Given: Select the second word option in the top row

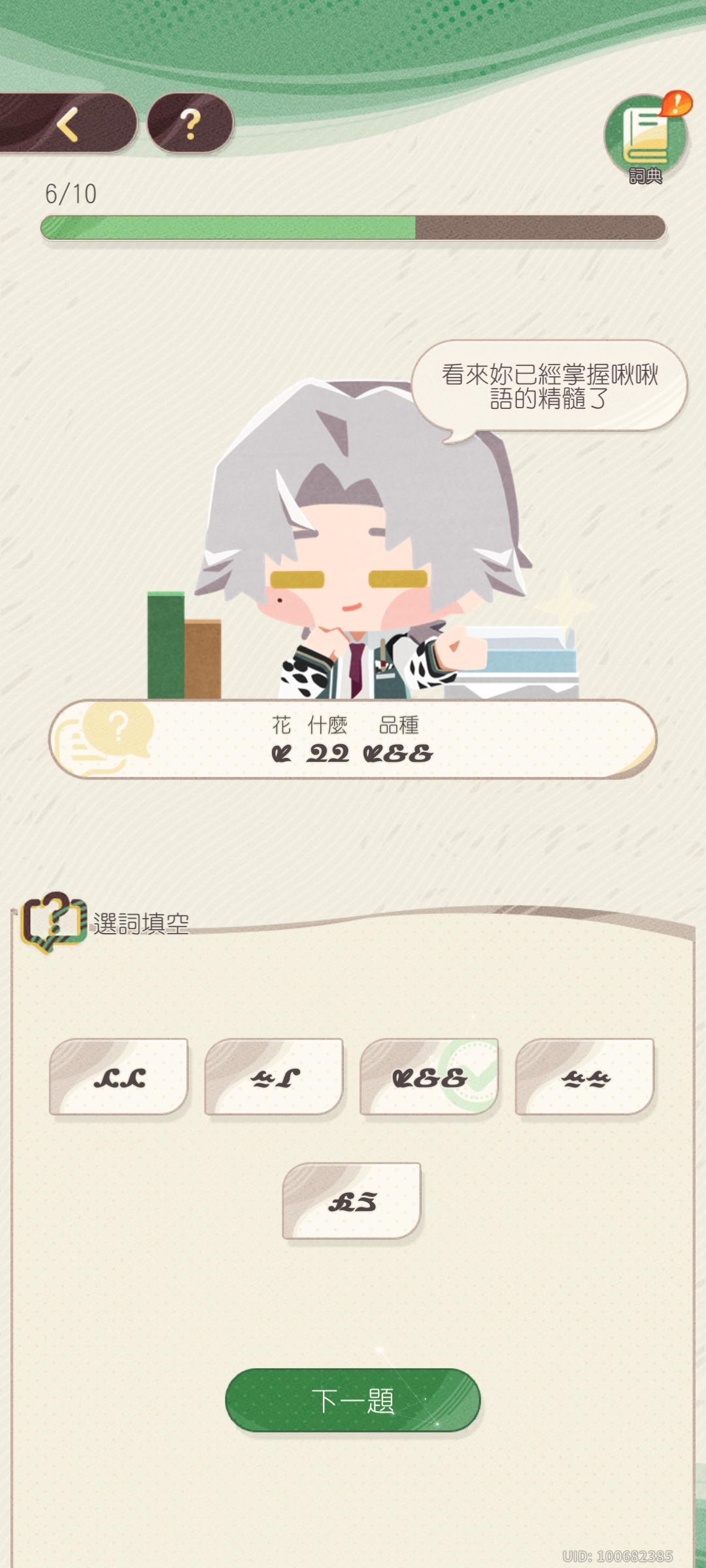Looking at the screenshot, I should pyautogui.click(x=275, y=1077).
